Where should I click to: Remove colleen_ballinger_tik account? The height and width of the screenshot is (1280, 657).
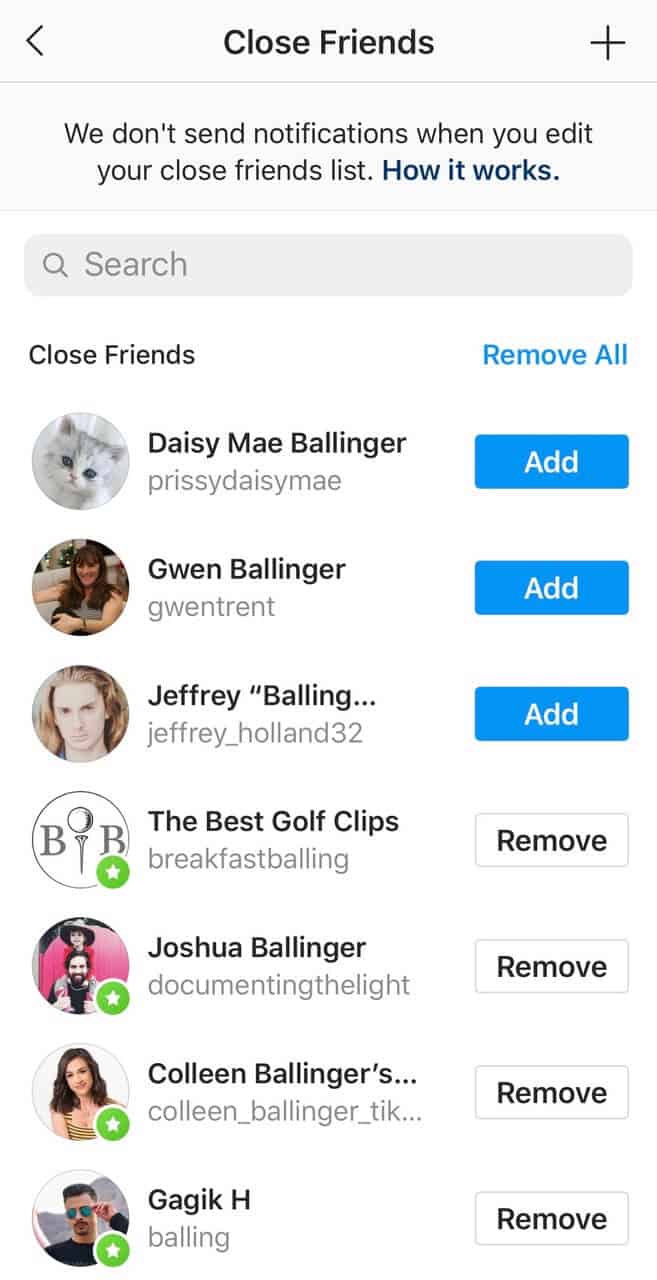(551, 1092)
